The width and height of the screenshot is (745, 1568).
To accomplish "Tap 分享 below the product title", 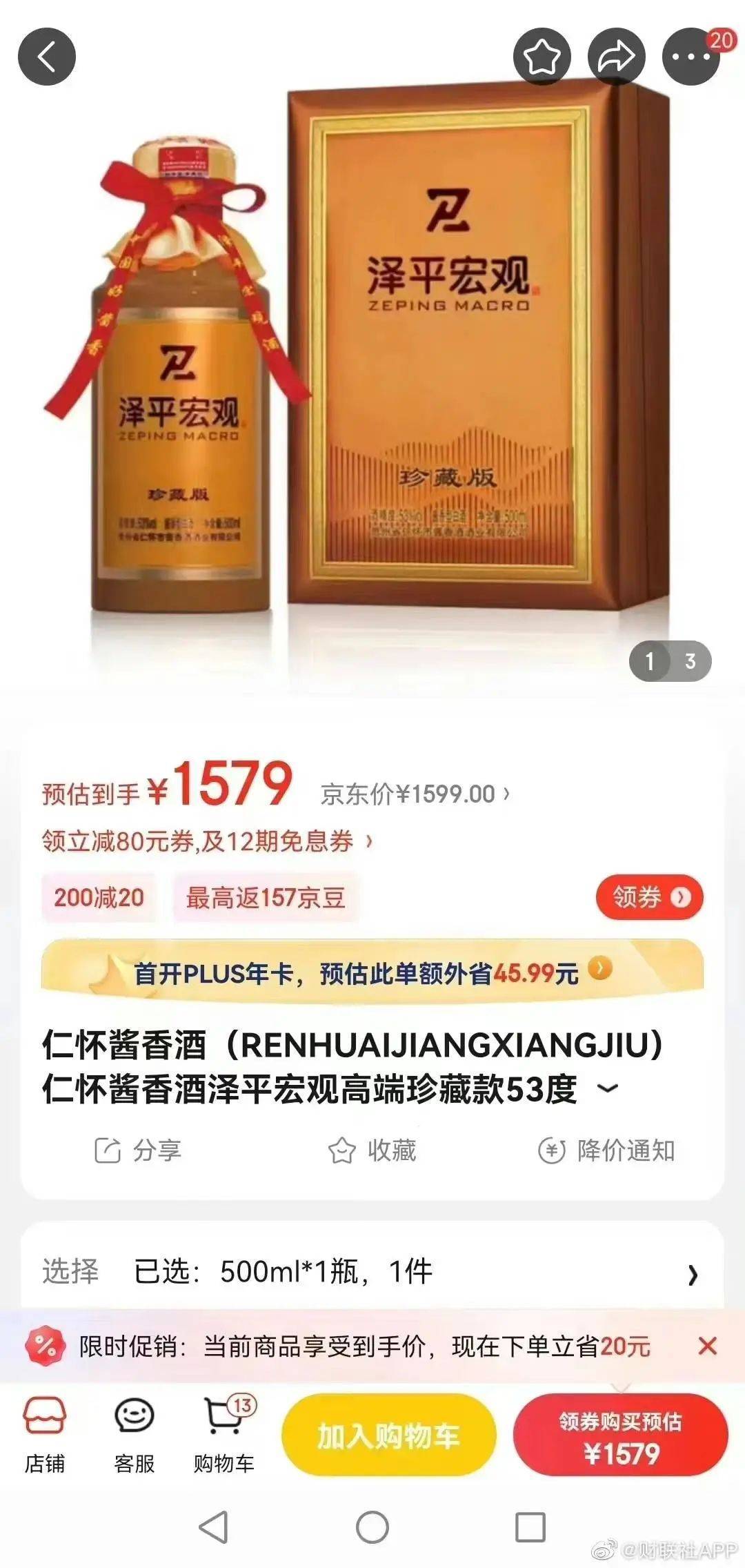I will tap(138, 1150).
